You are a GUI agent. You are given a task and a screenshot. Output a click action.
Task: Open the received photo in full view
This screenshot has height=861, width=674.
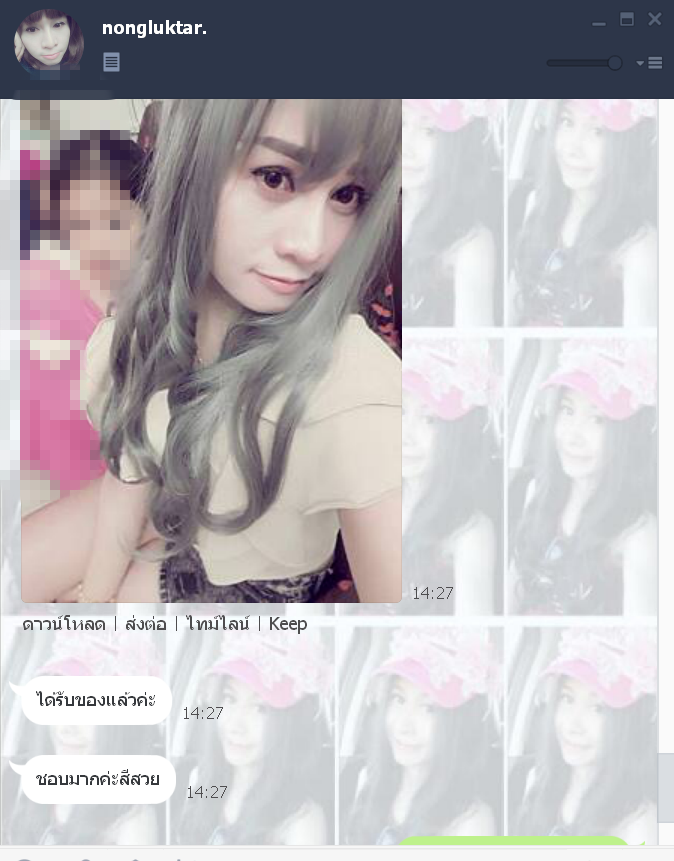(x=211, y=350)
